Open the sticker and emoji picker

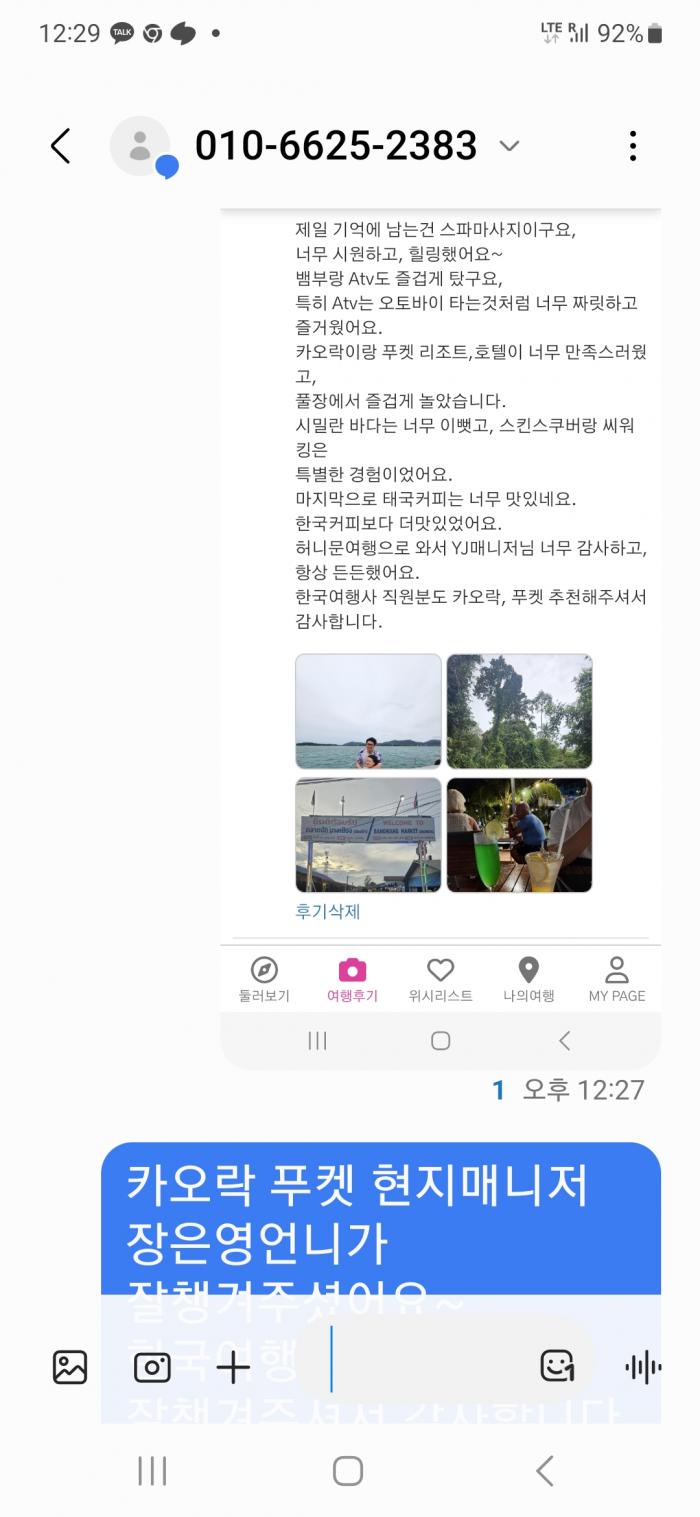click(557, 1366)
